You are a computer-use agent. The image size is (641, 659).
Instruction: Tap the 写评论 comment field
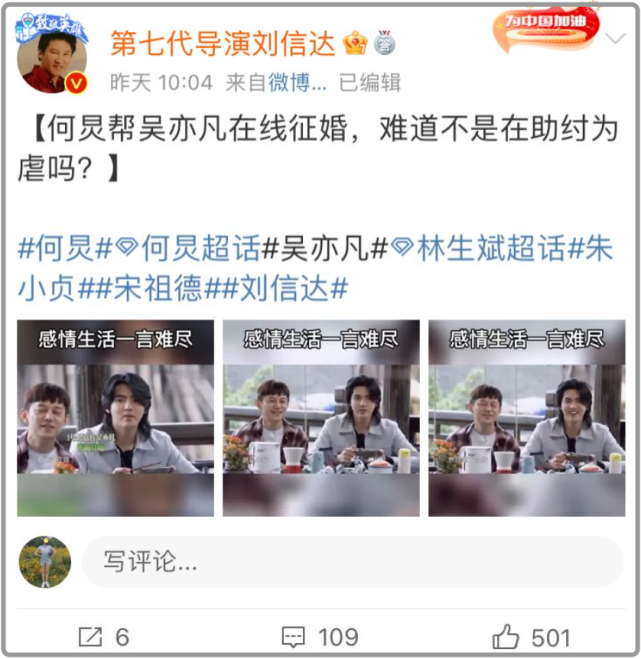350,562
